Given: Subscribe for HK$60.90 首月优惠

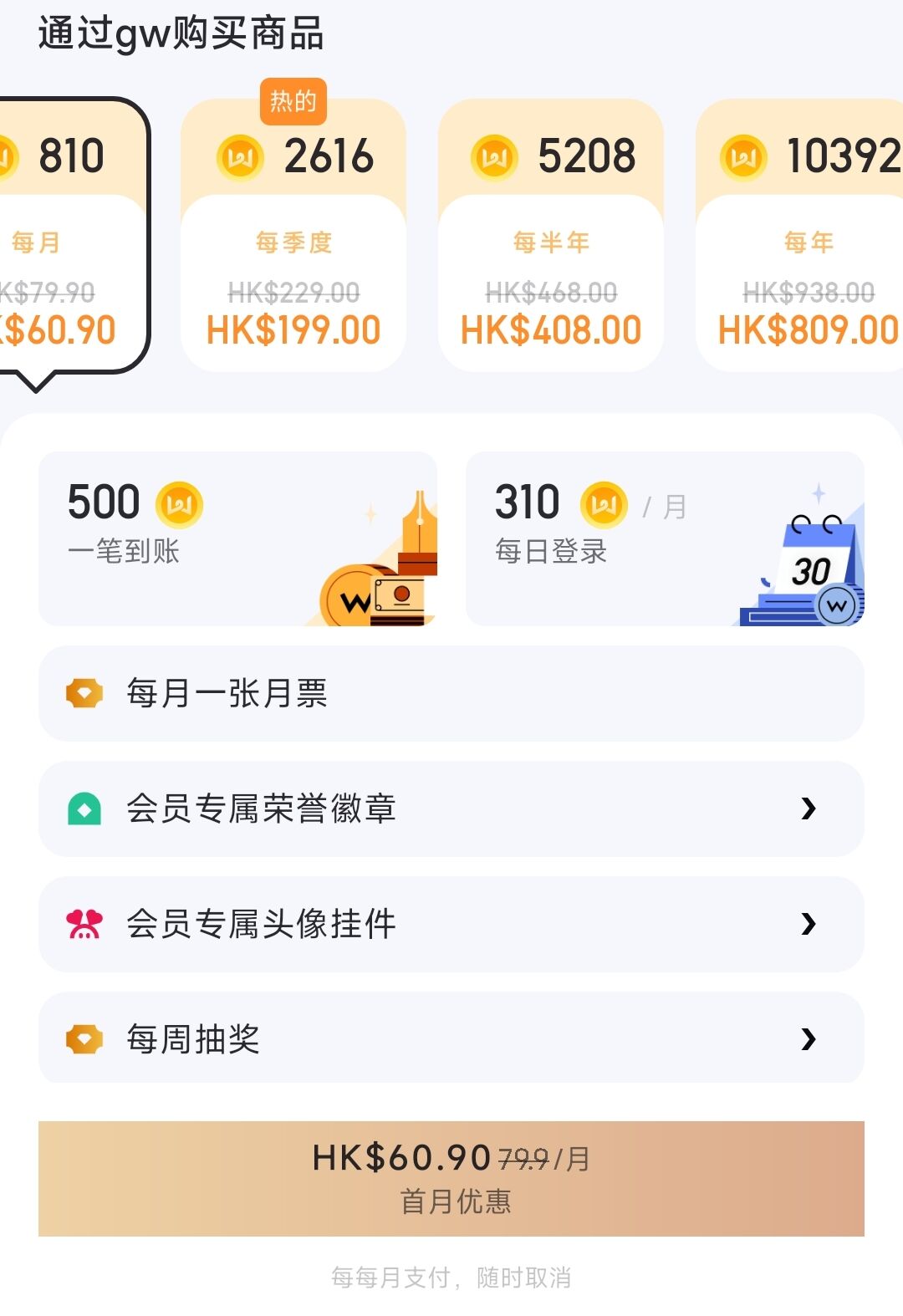Looking at the screenshot, I should tap(451, 1178).
